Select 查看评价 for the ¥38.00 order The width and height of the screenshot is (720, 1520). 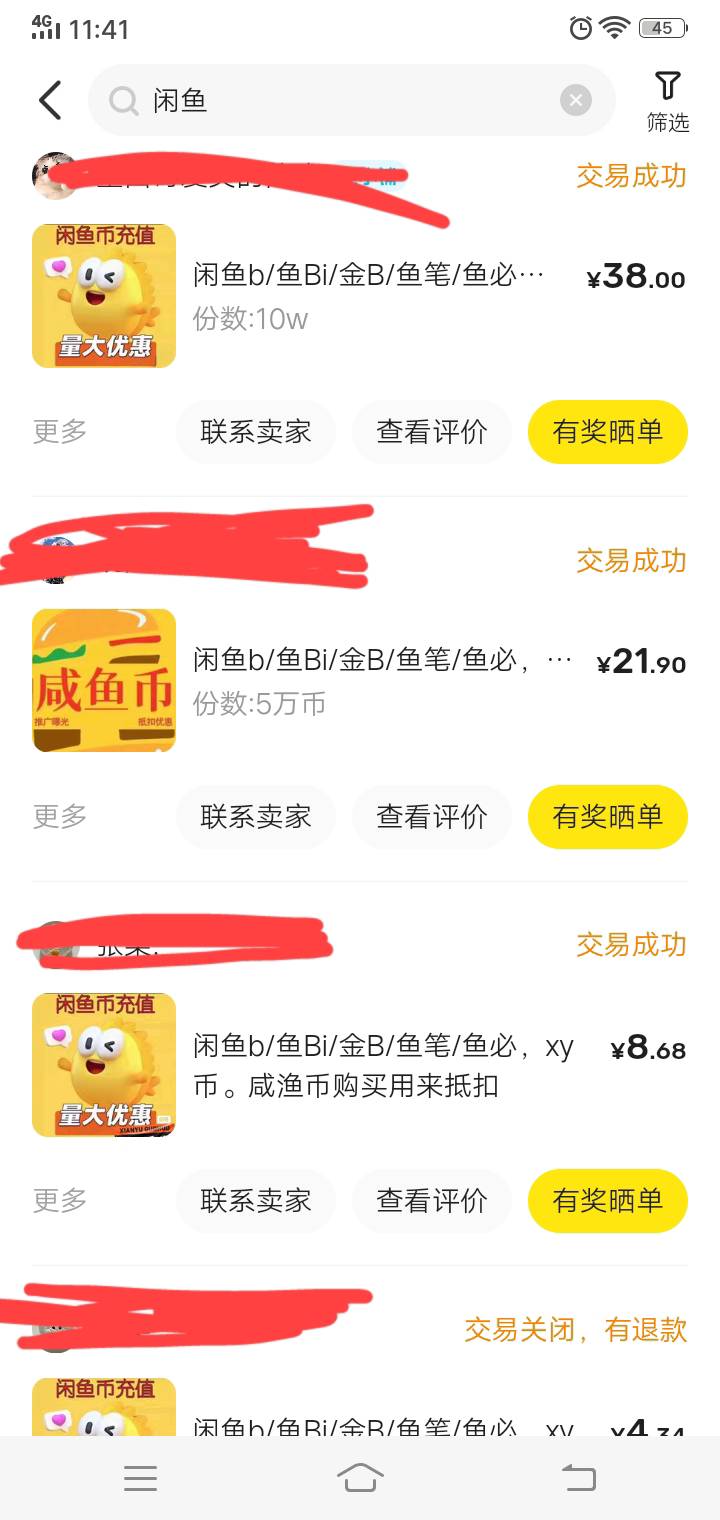(432, 432)
